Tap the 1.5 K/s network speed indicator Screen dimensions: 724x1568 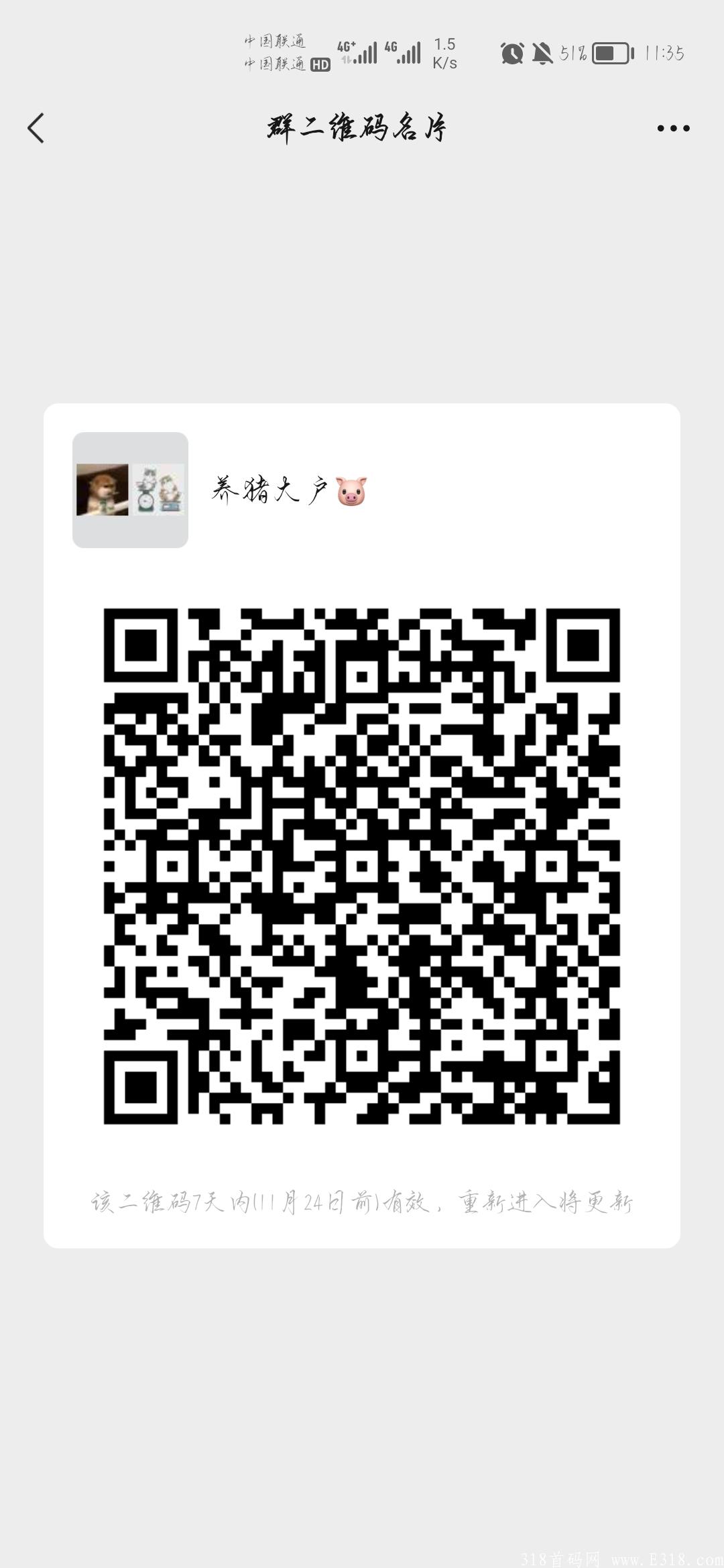tap(444, 55)
